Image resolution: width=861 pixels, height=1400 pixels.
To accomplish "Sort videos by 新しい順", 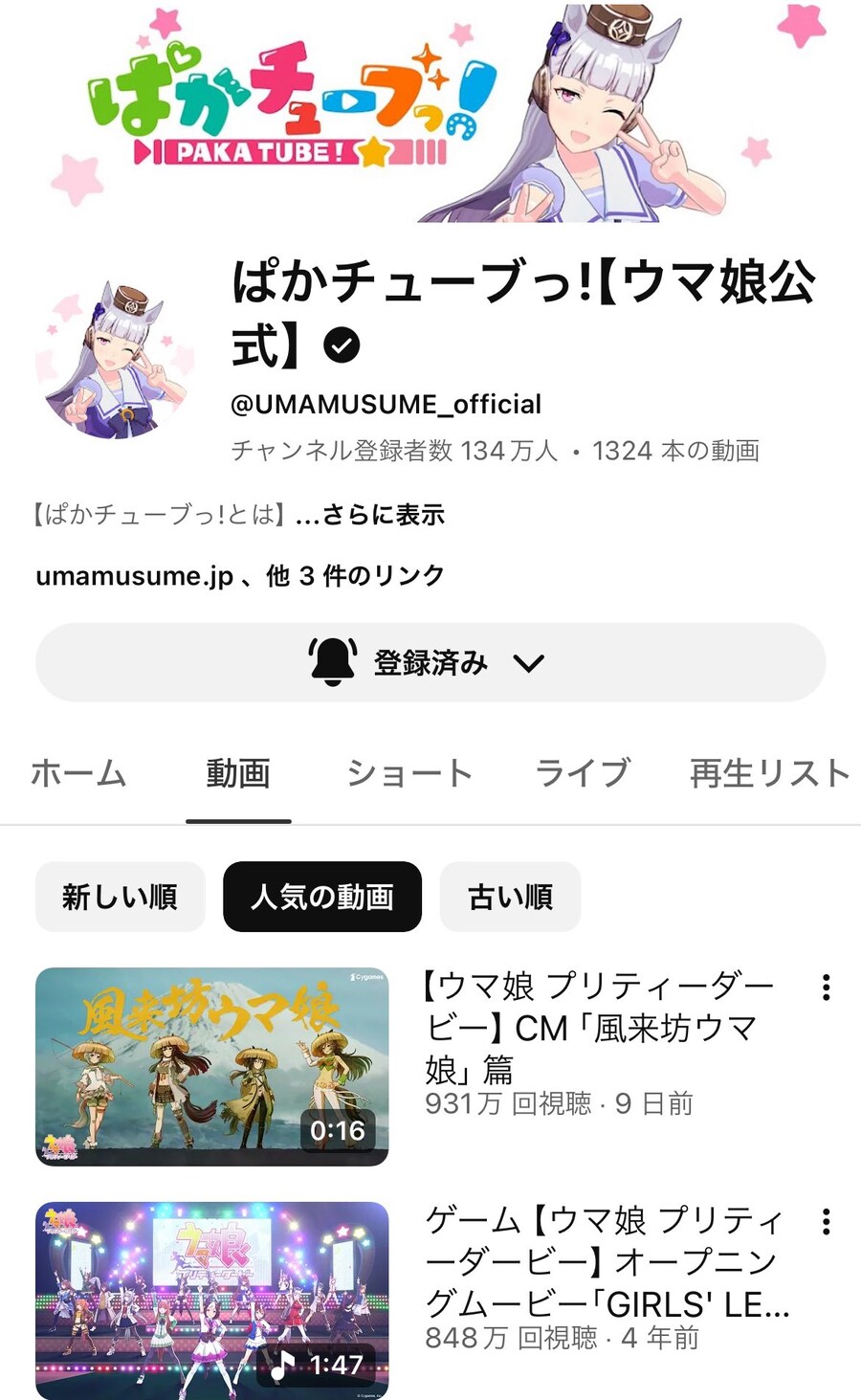I will [121, 897].
